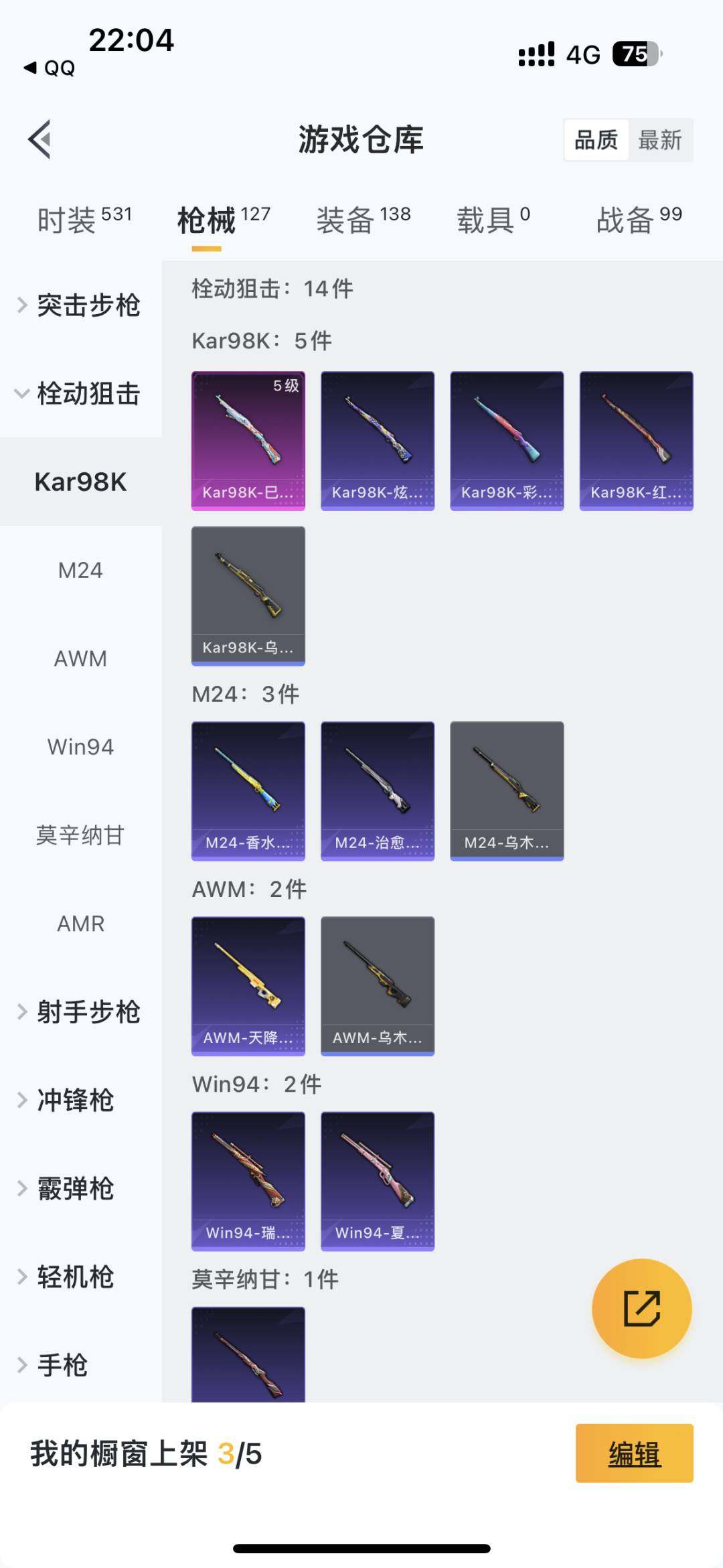Expand the 突击步枪 category
The height and width of the screenshot is (1568, 723).
(x=80, y=305)
